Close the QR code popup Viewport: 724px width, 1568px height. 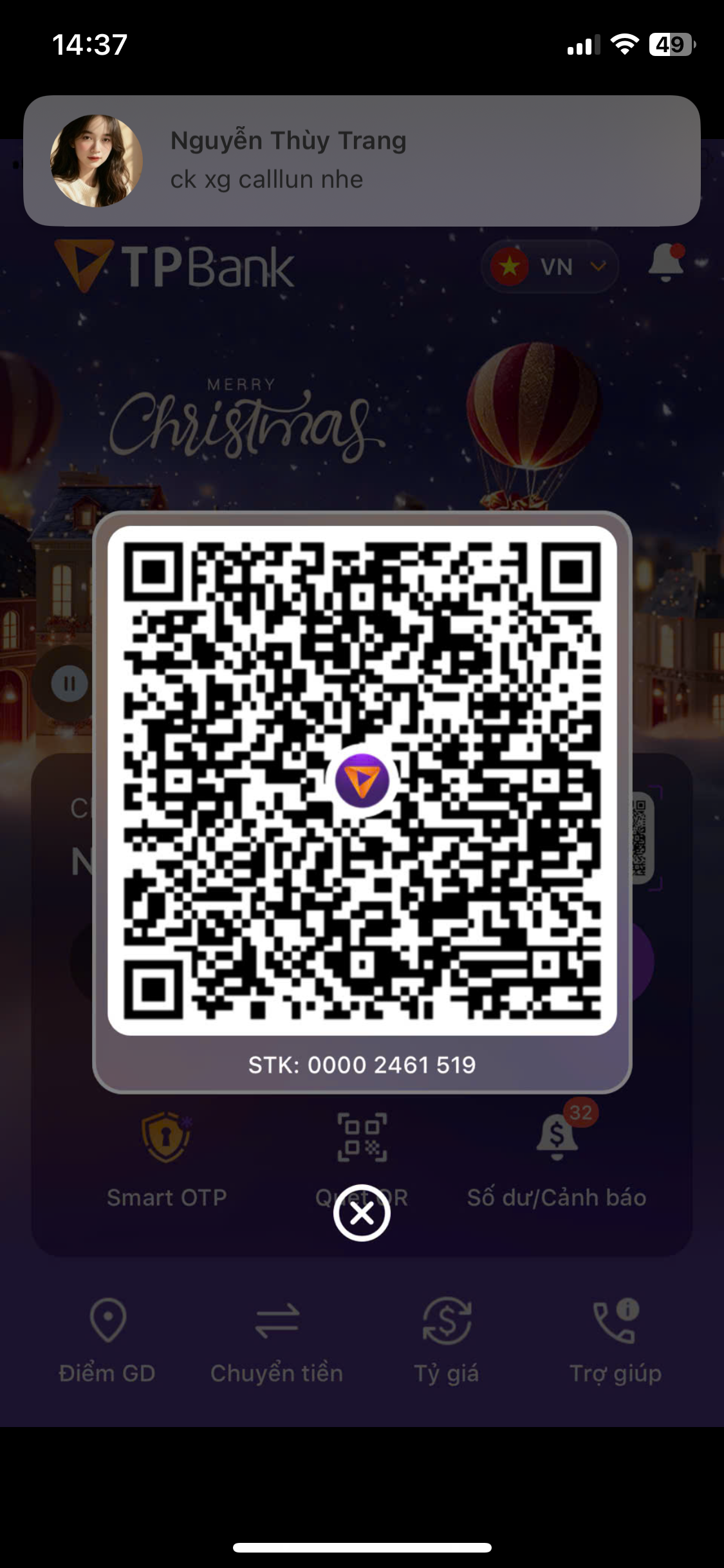362,1213
